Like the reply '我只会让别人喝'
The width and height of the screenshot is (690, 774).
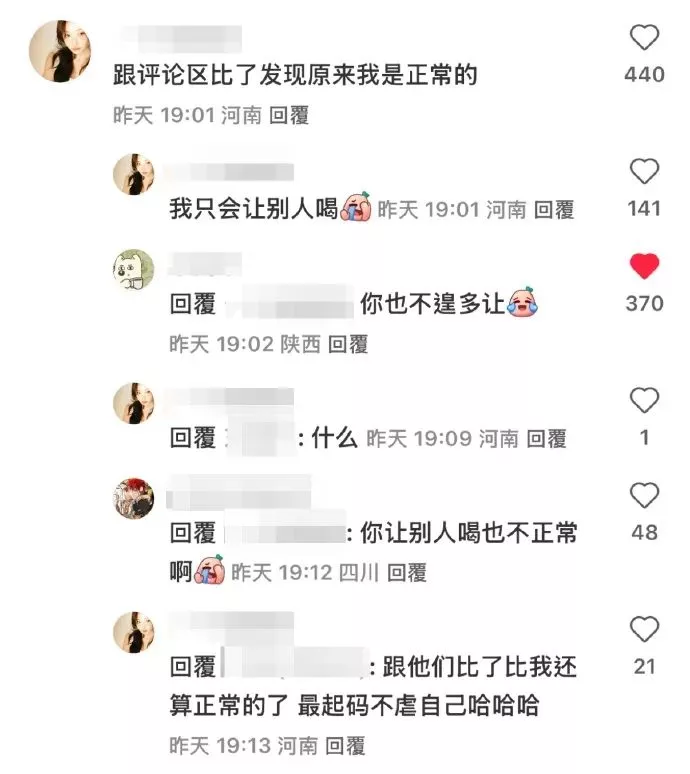tap(644, 172)
